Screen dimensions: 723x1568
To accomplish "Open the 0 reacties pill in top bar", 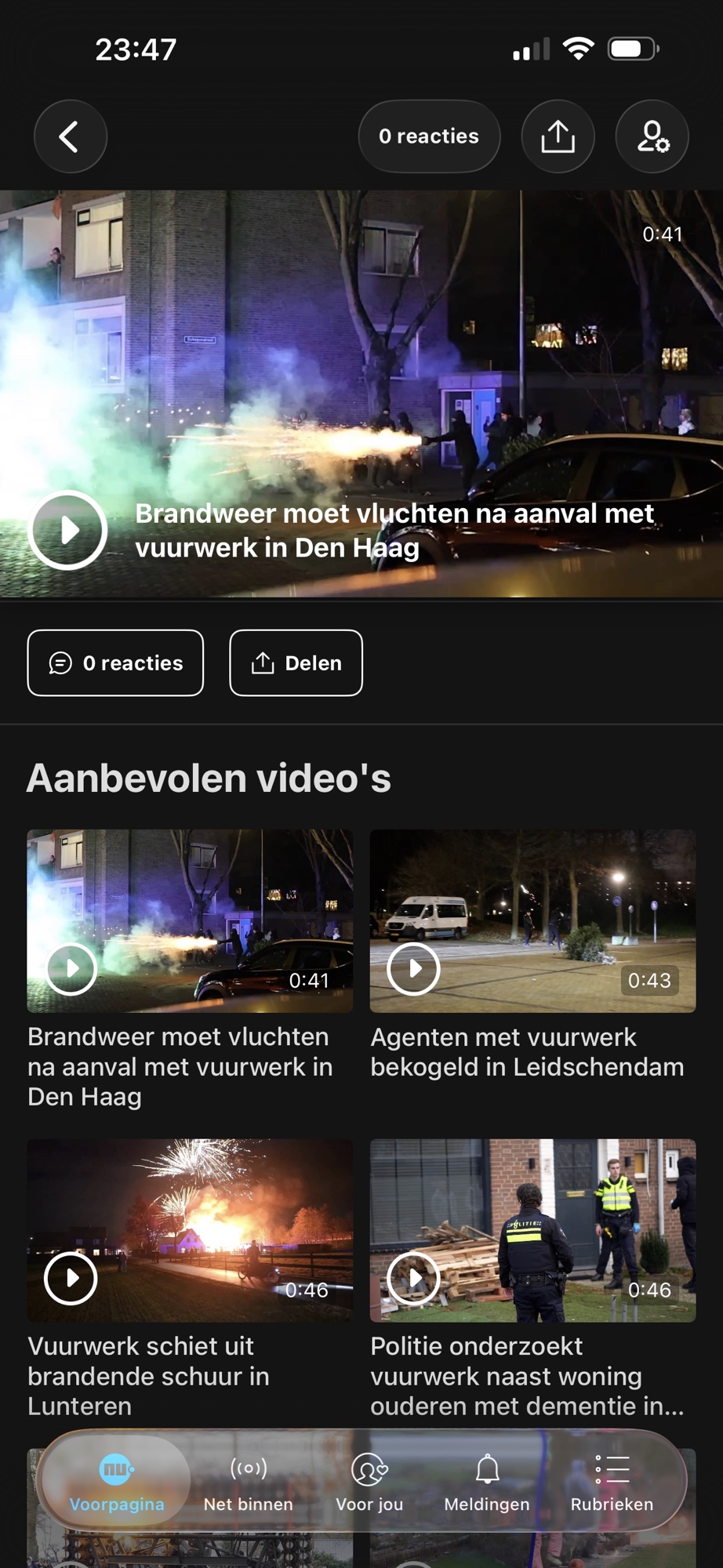I will [429, 136].
